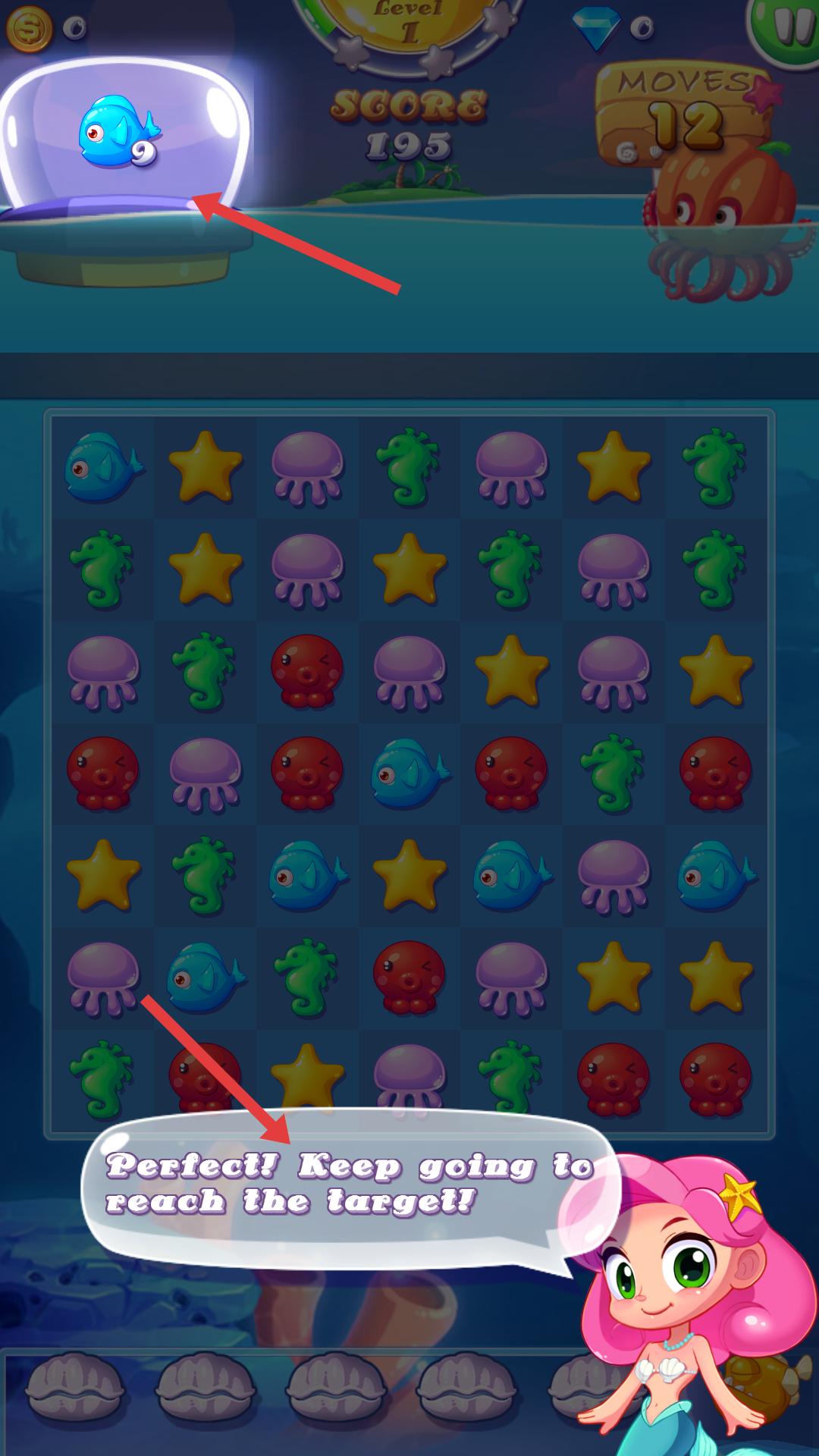Select the blue fish in the board's top row
This screenshot has height=1456, width=819.
(102, 468)
